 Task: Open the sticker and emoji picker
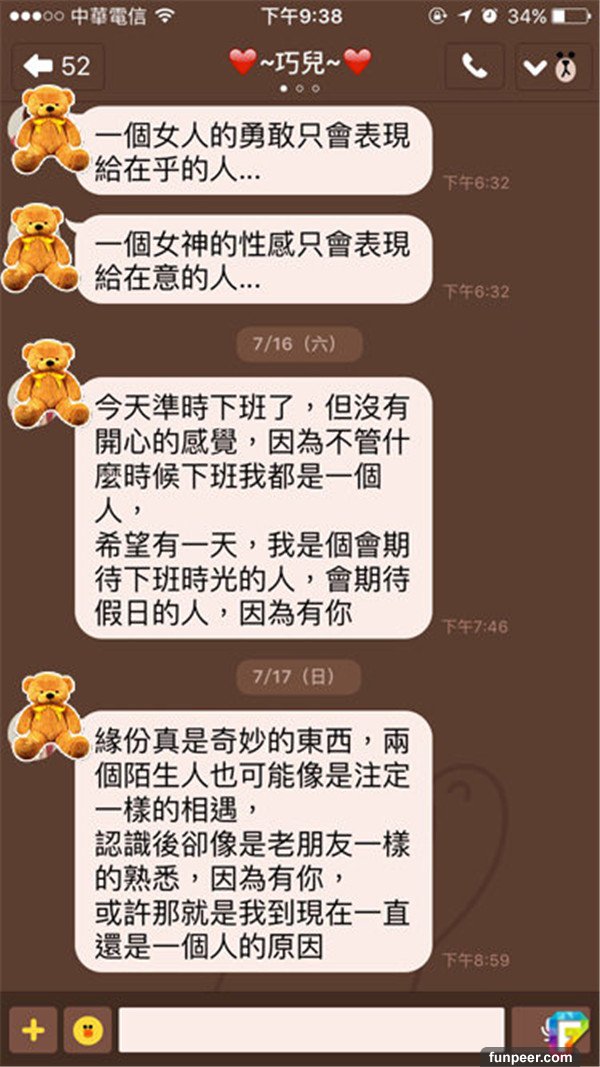(88, 1030)
